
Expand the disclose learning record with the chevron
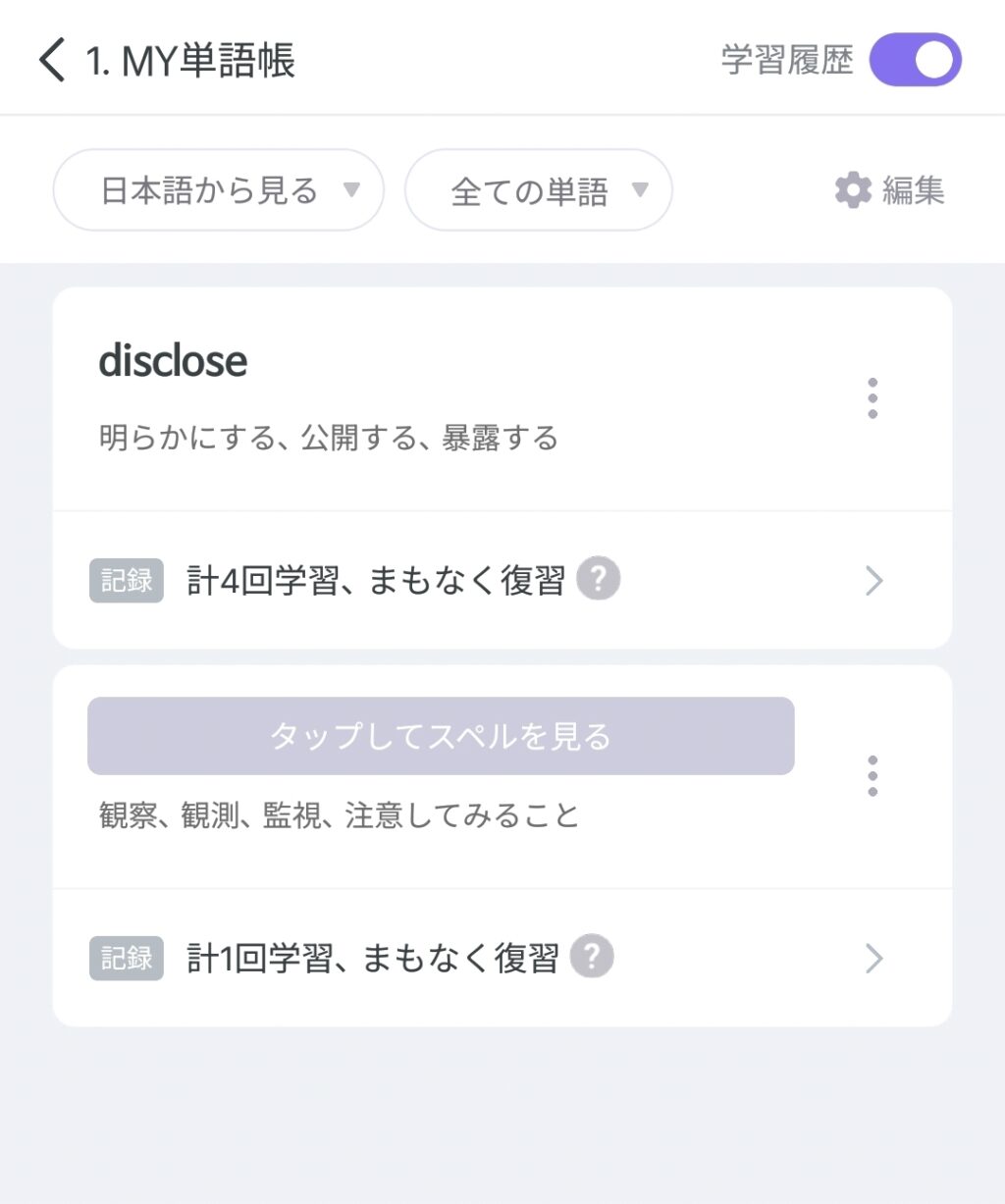[874, 581]
